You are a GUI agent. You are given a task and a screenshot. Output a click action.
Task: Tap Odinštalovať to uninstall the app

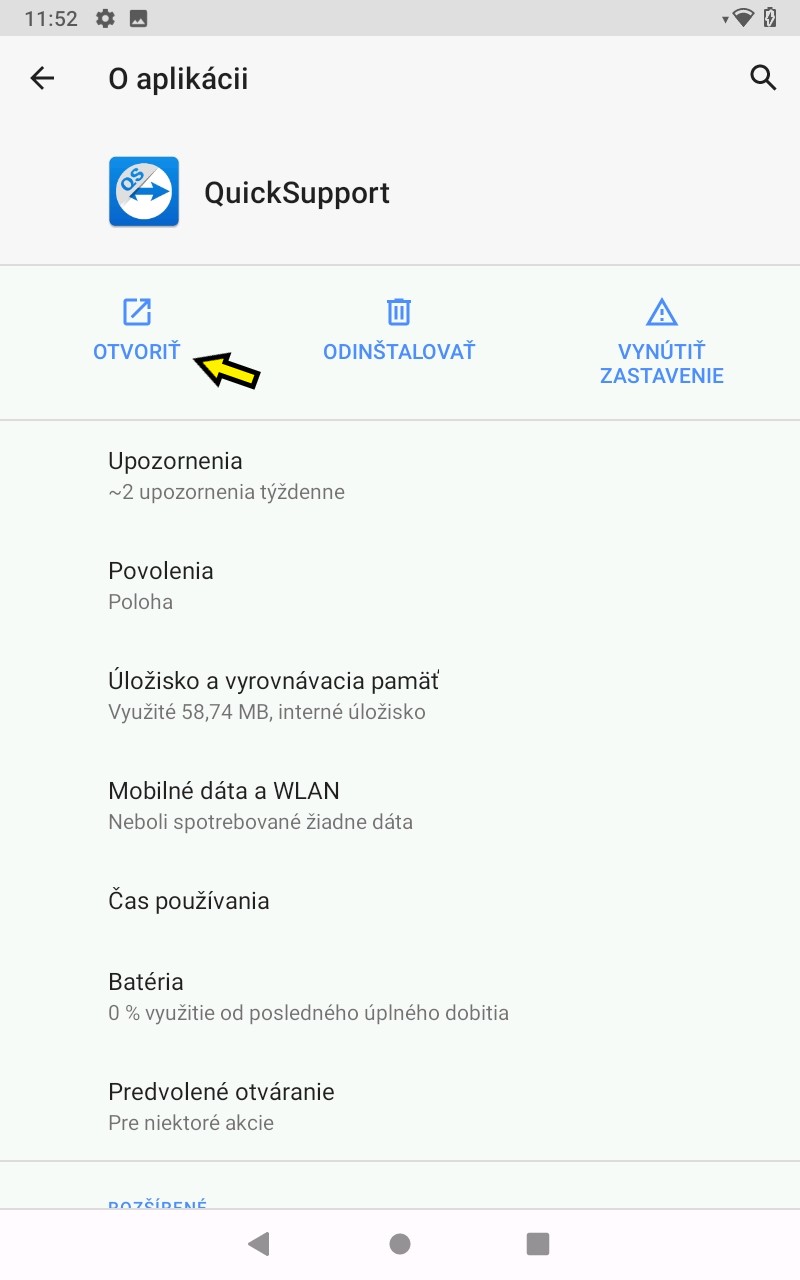pyautogui.click(x=399, y=330)
